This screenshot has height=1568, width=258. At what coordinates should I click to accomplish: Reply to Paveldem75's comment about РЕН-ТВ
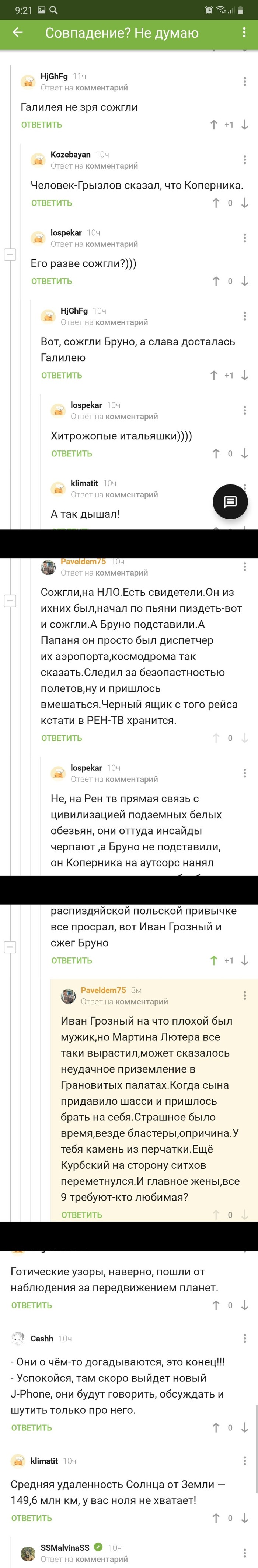62,738
